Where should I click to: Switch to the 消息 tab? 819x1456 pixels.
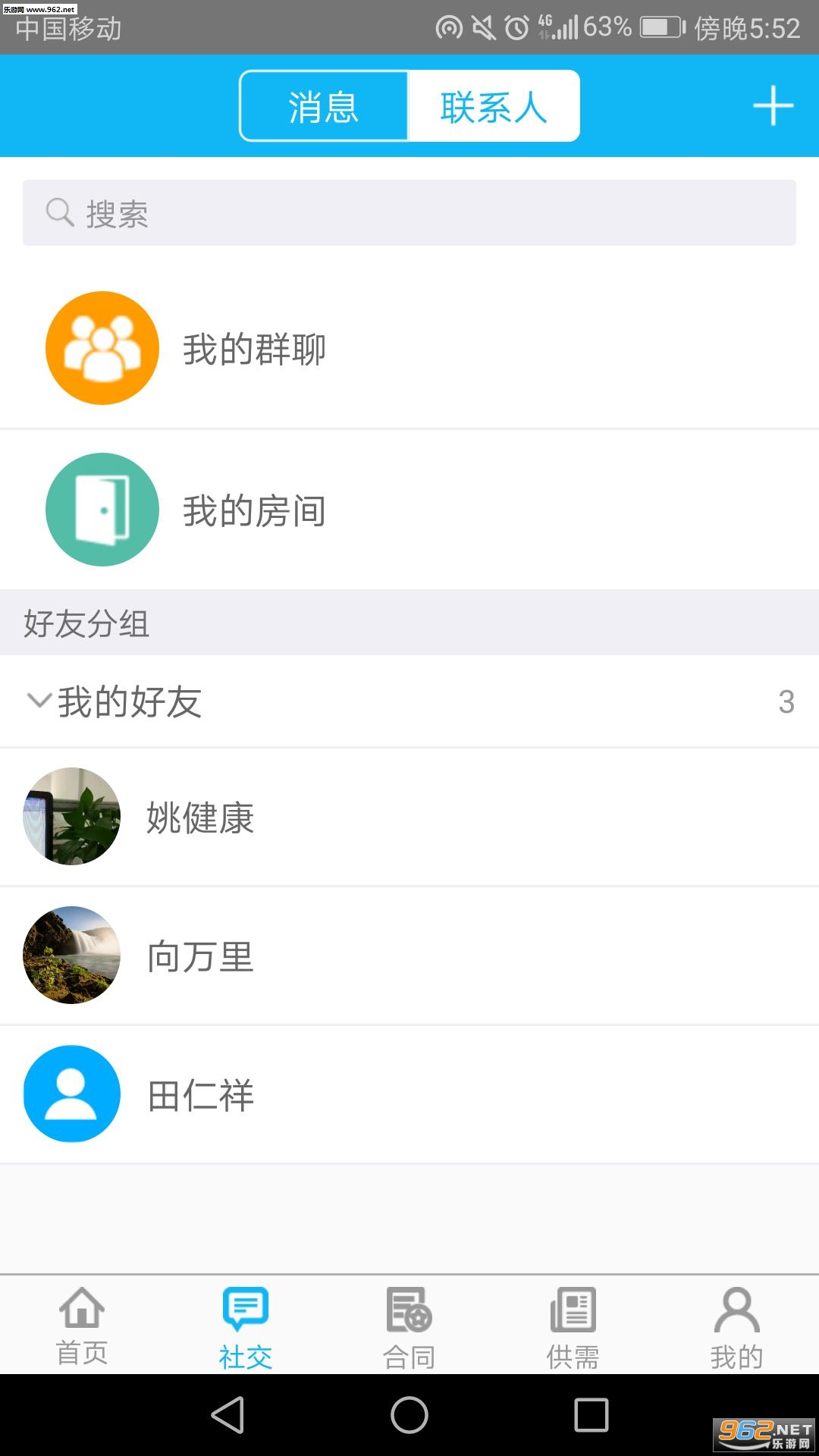tap(324, 106)
